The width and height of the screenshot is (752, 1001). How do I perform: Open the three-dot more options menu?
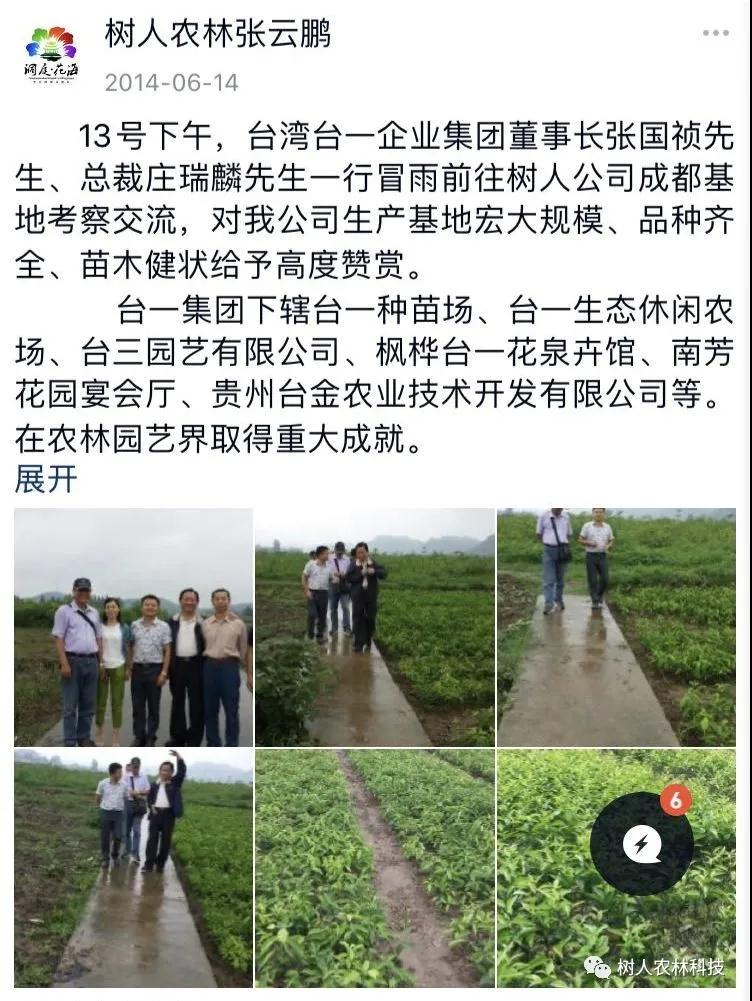coord(714,31)
